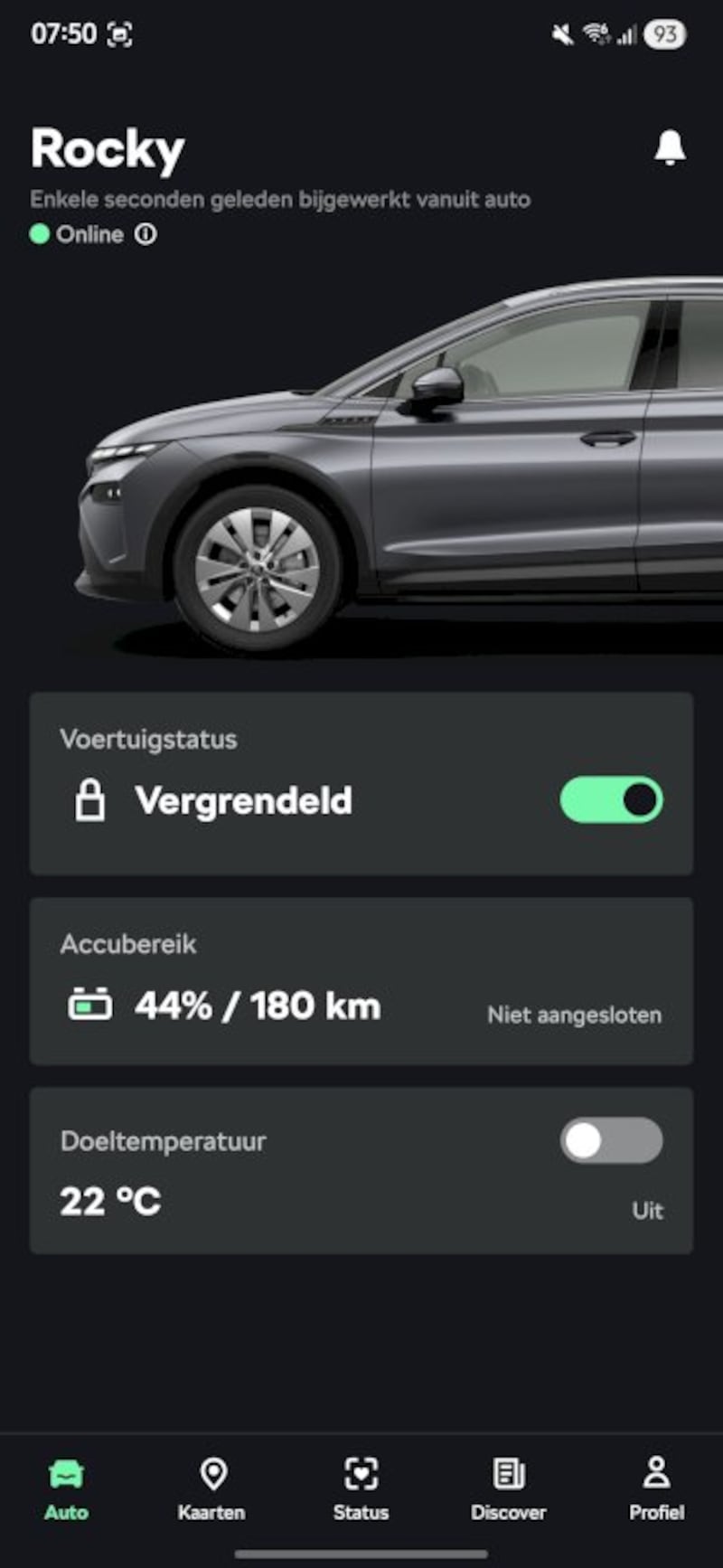Turn on the Doeltemperatuur climate switch
The height and width of the screenshot is (1568, 723).
[611, 1140]
